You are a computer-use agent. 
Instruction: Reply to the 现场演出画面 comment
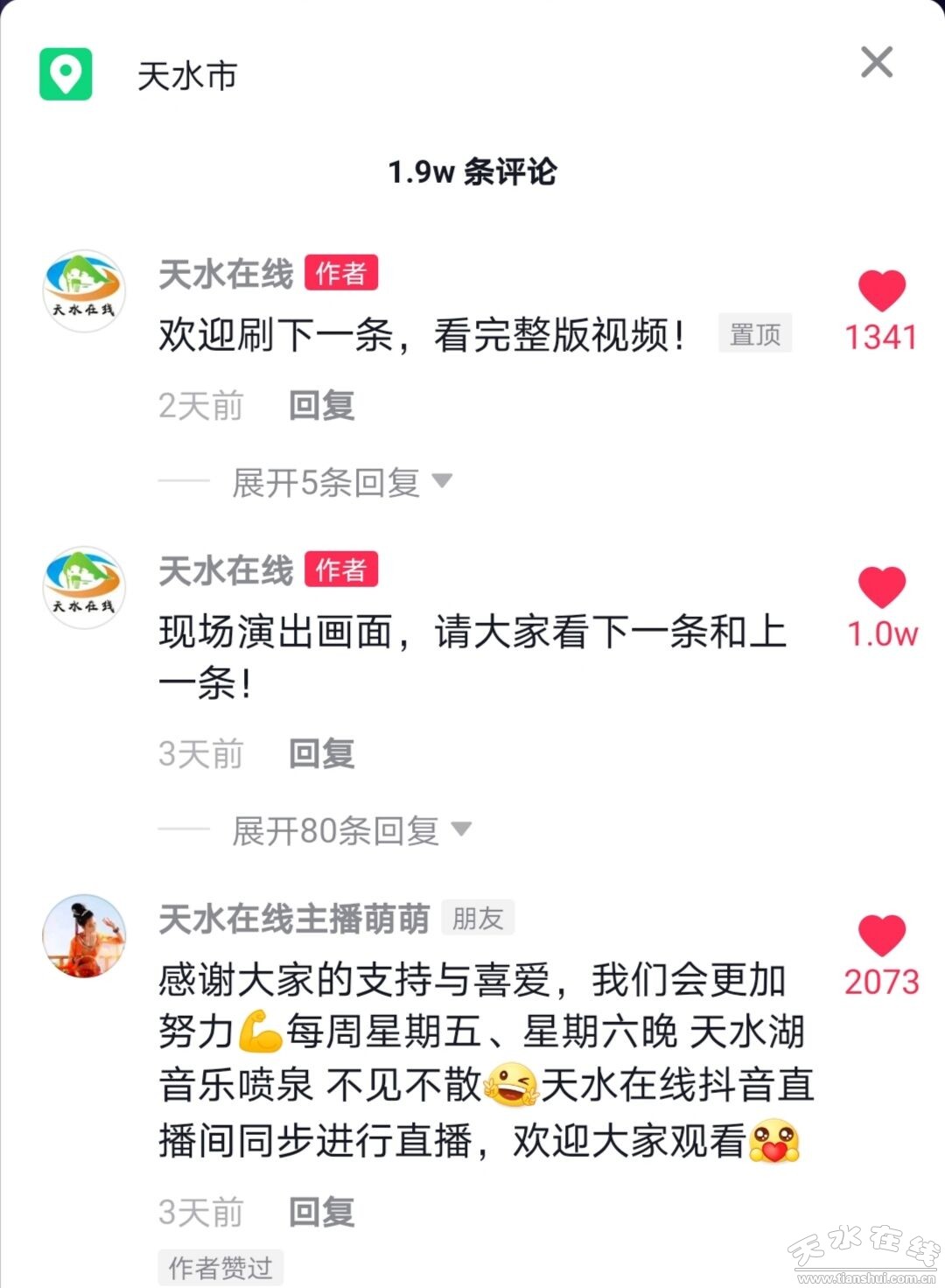pos(321,754)
